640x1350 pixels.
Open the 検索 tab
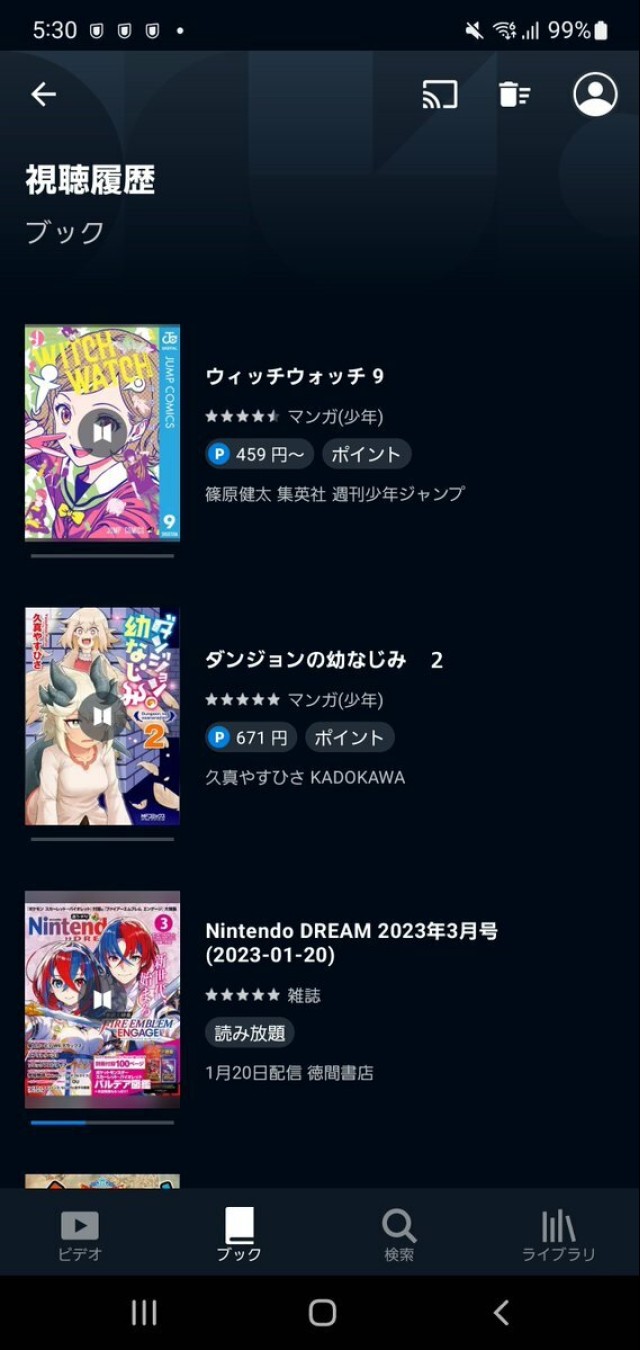(399, 1235)
